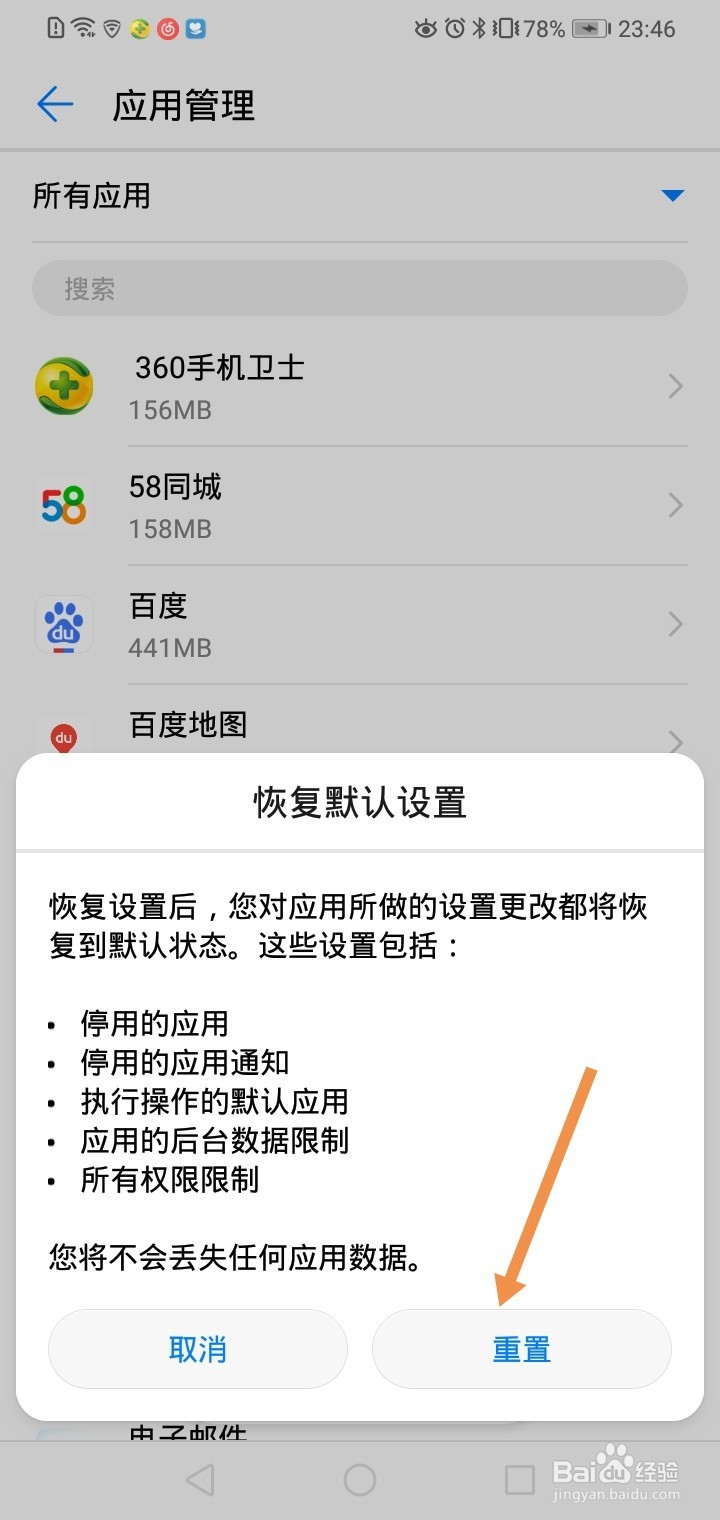Screen dimensions: 720x1520
Task: Tap the 百度地图 app icon
Action: [64, 738]
